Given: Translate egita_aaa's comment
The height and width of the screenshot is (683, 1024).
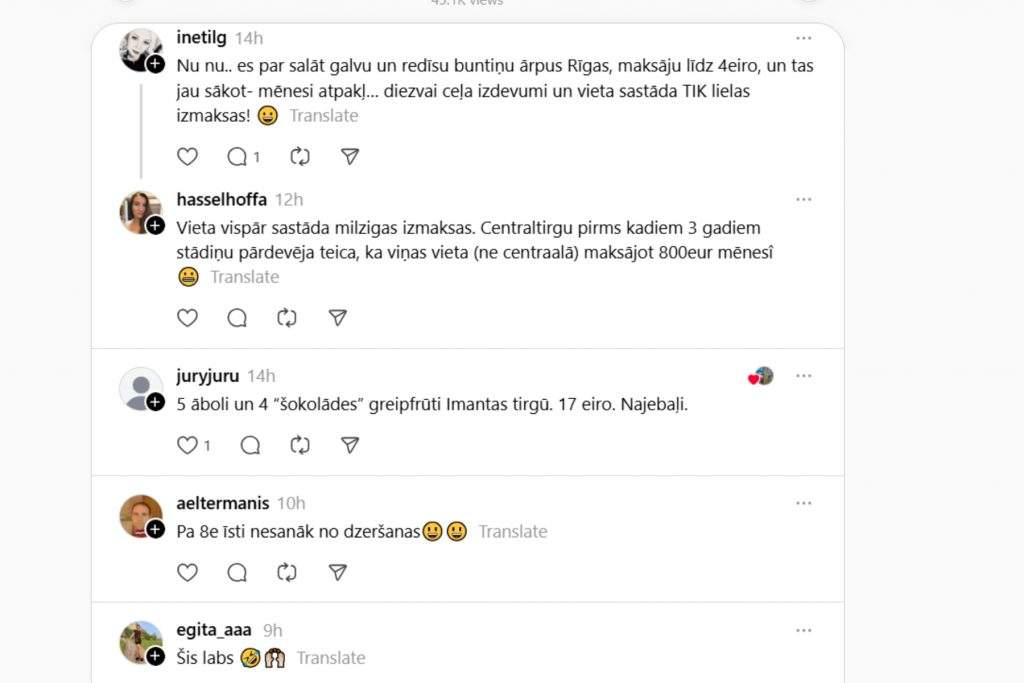Looking at the screenshot, I should [331, 658].
